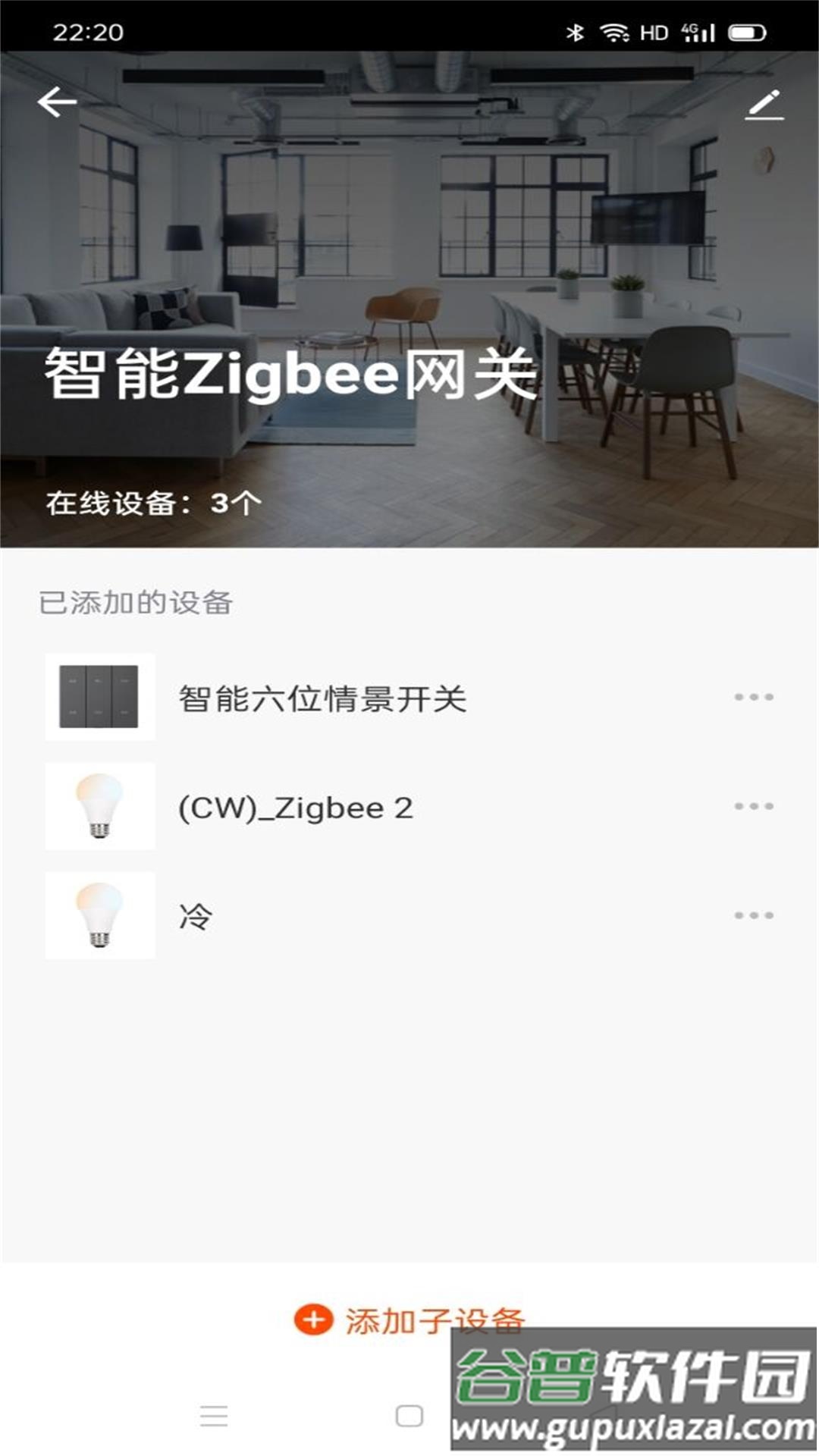Viewport: 819px width, 1456px height.
Task: Click the battery indicator in the status bar
Action: pos(744,32)
